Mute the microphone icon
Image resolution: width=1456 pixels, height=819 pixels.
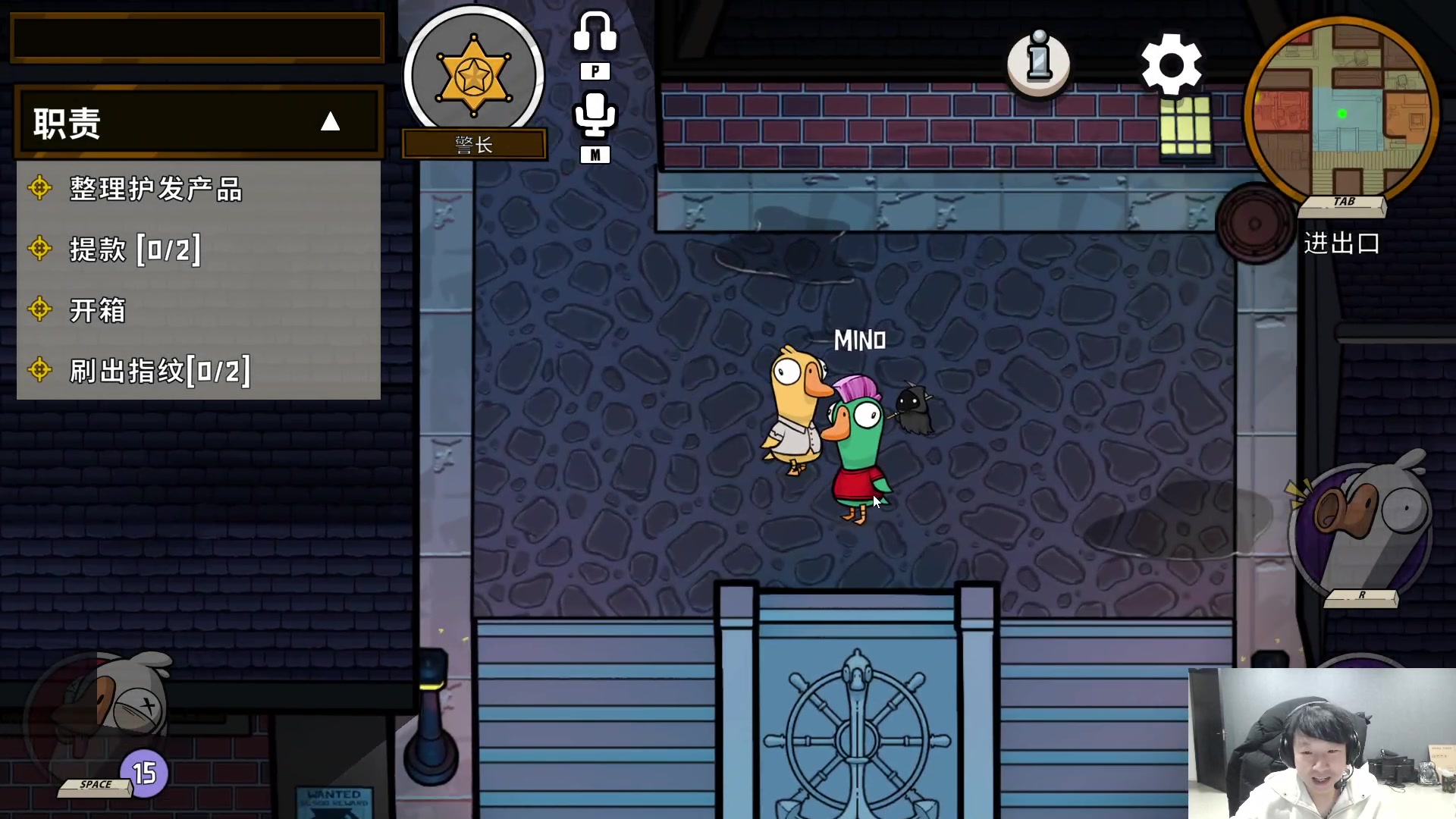(595, 115)
